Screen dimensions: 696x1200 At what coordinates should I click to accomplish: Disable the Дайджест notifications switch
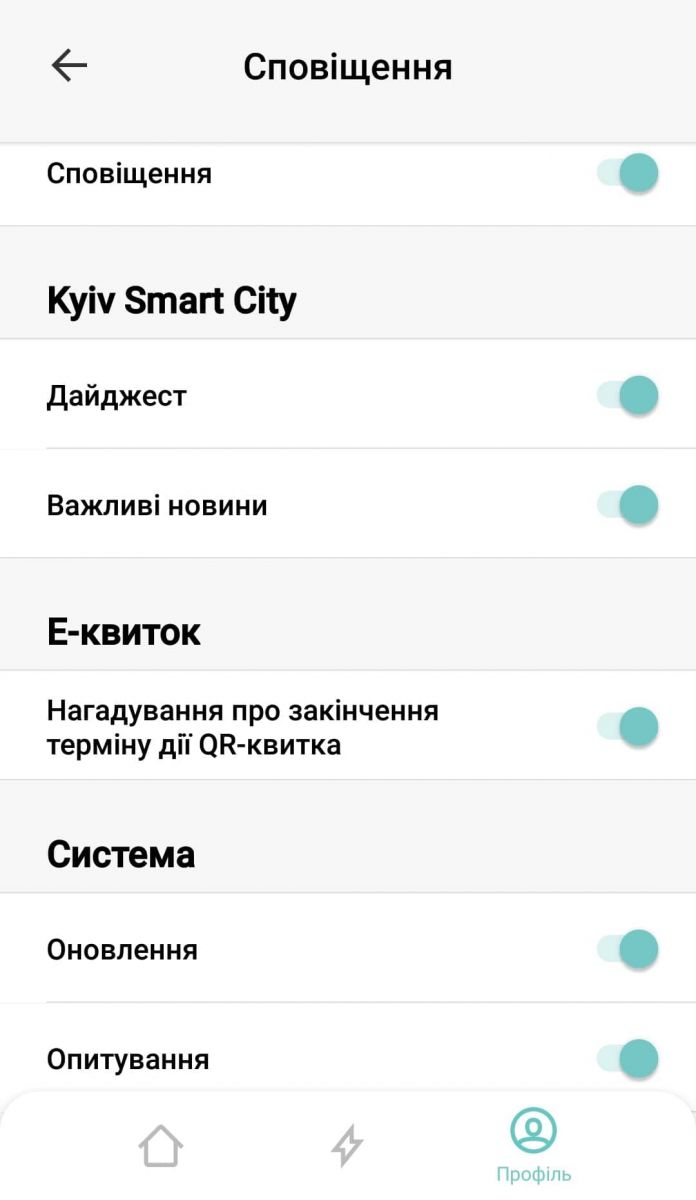(x=628, y=395)
